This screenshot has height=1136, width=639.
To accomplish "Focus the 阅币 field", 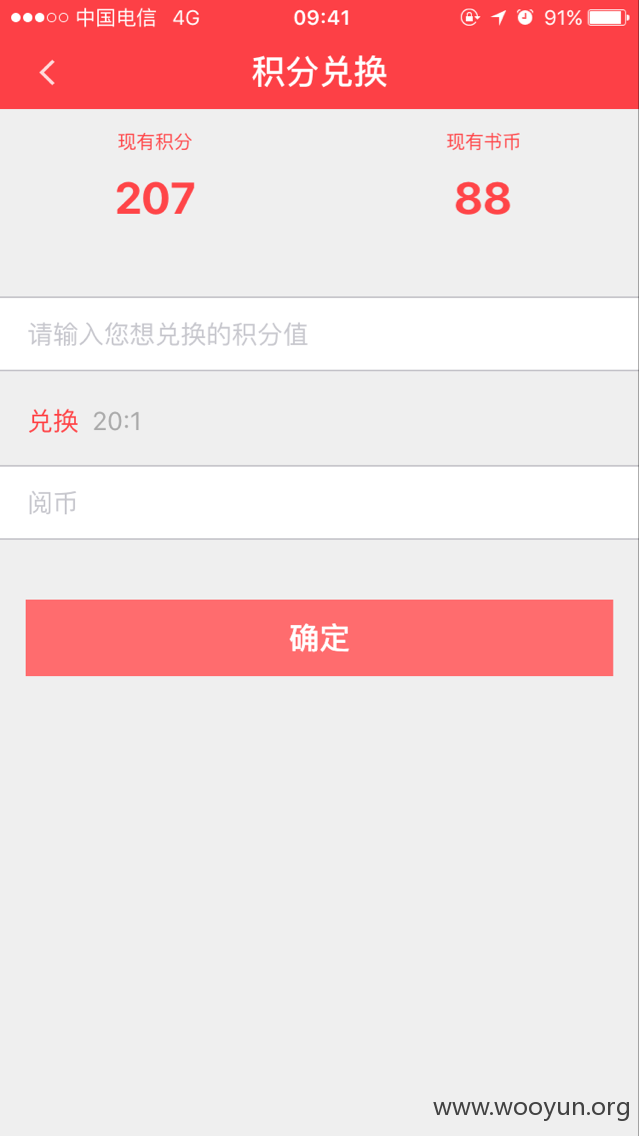I will (319, 503).
